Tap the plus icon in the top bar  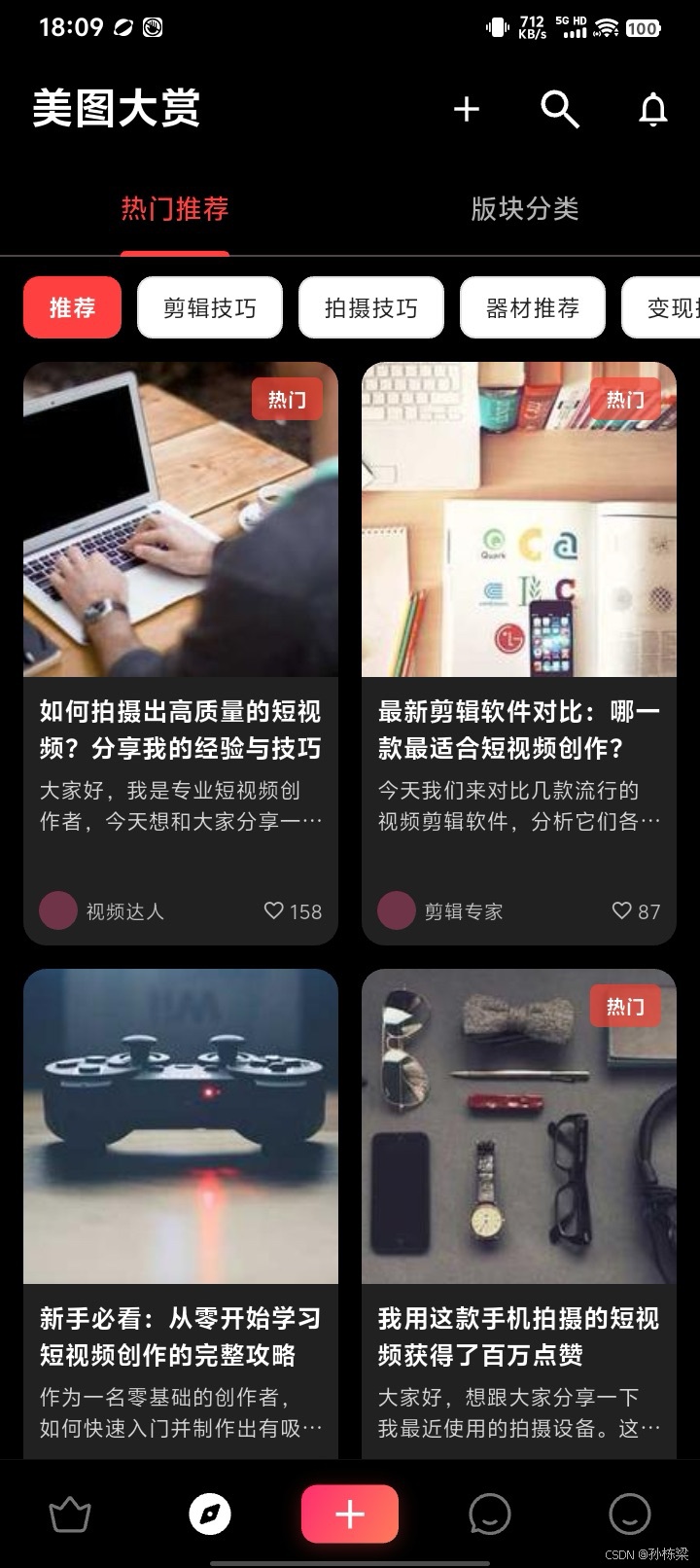(467, 109)
